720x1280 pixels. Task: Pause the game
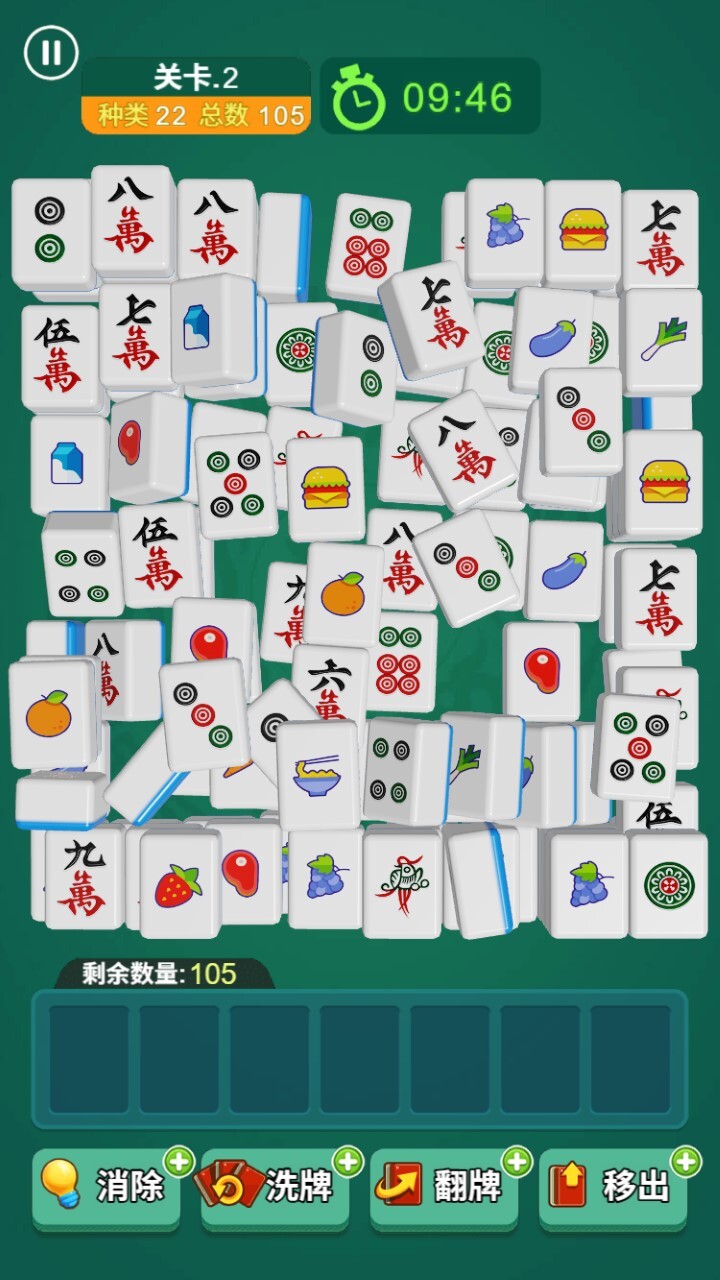pyautogui.click(x=50, y=51)
